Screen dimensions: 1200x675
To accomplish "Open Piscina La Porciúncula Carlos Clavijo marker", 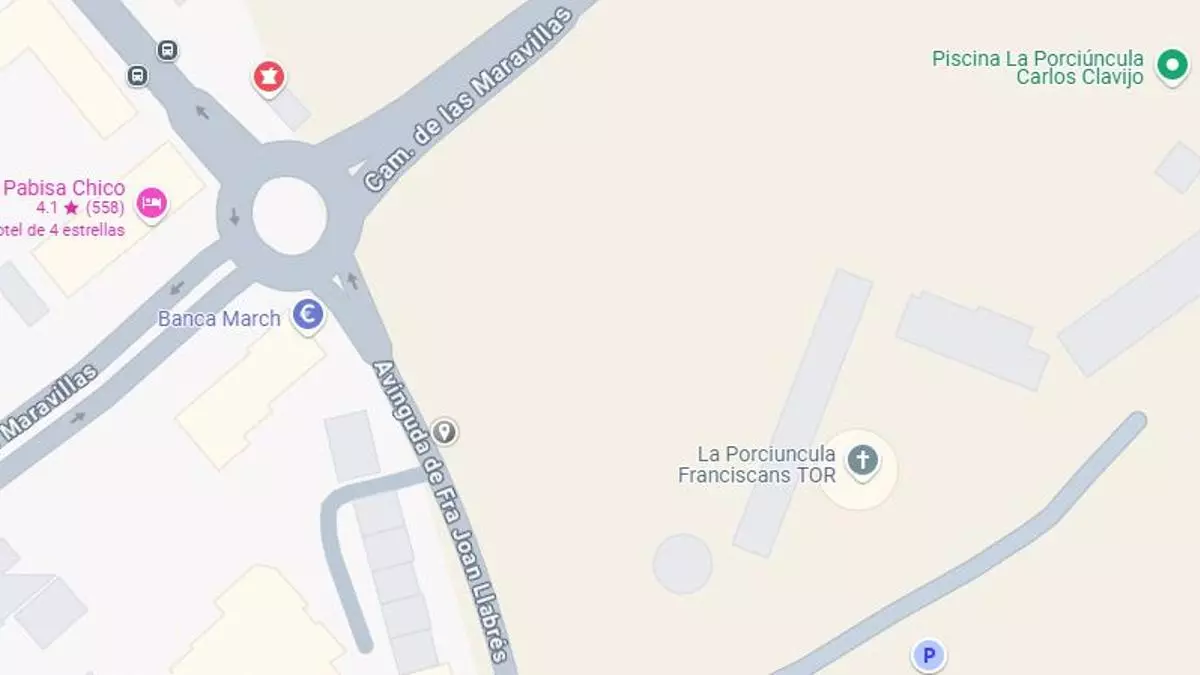I will pos(1171,65).
